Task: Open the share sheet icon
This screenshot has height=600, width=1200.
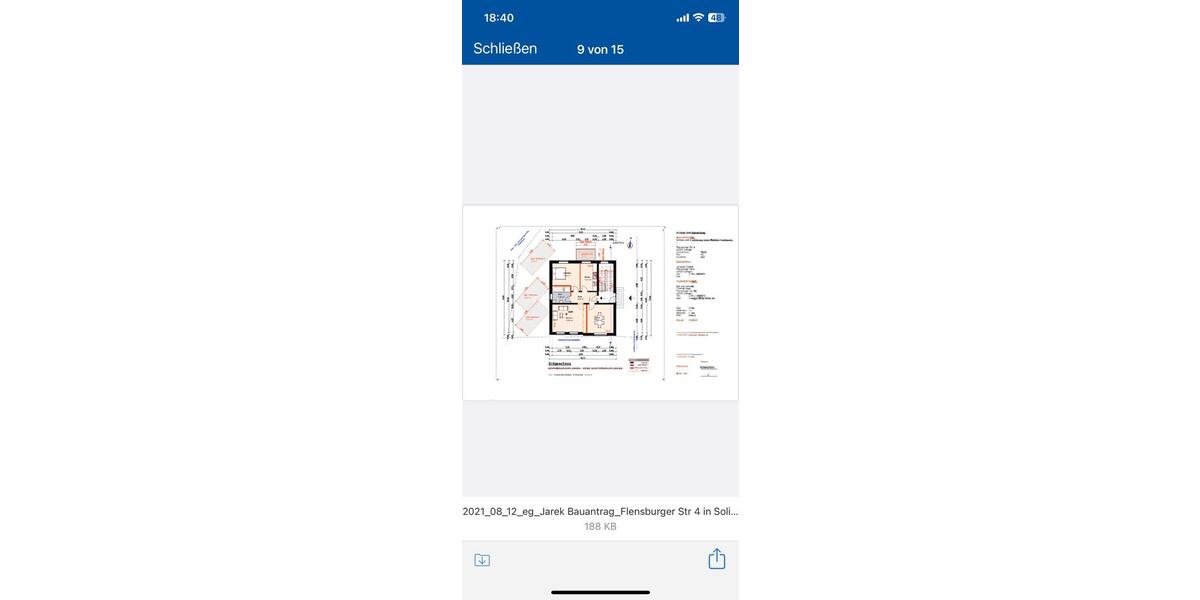Action: (716, 559)
